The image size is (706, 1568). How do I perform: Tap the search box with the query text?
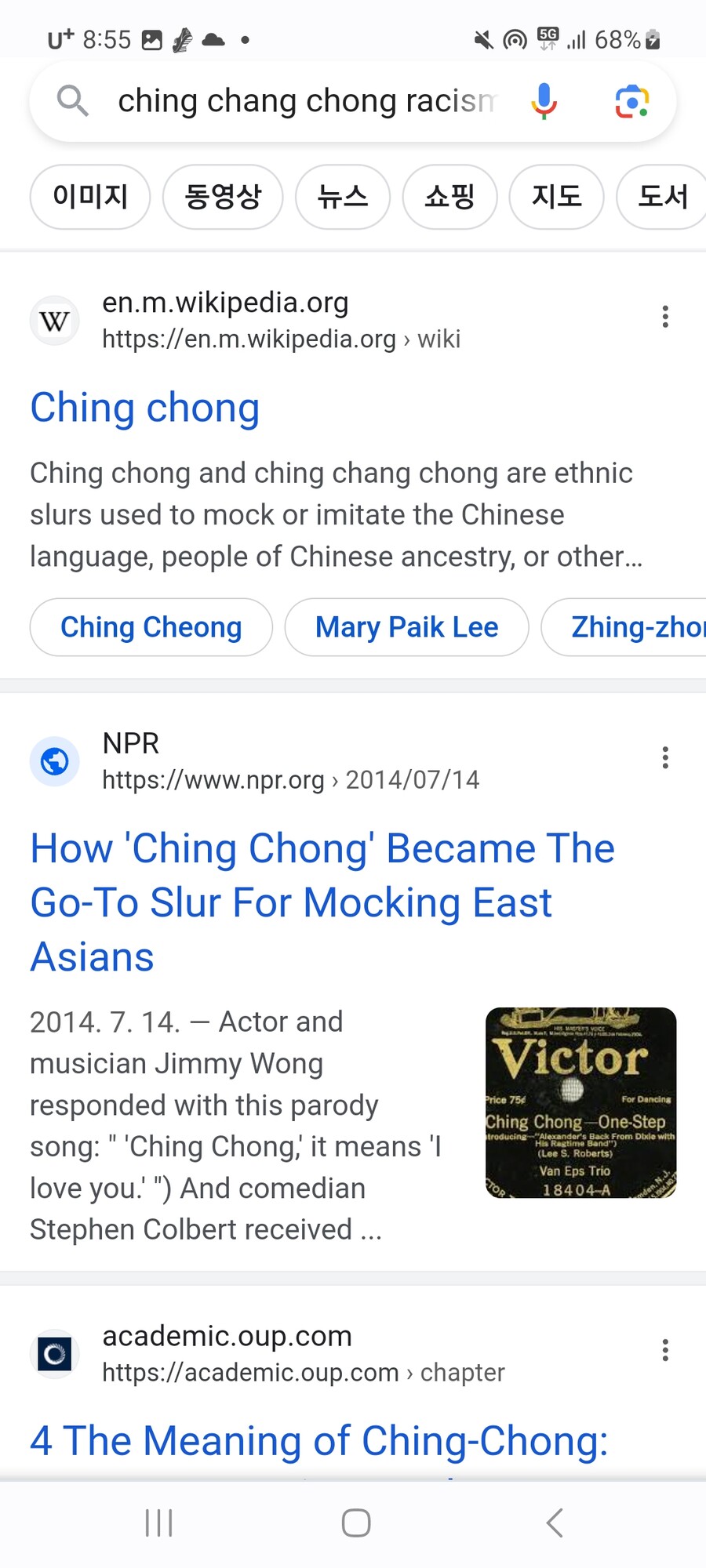pos(306,101)
